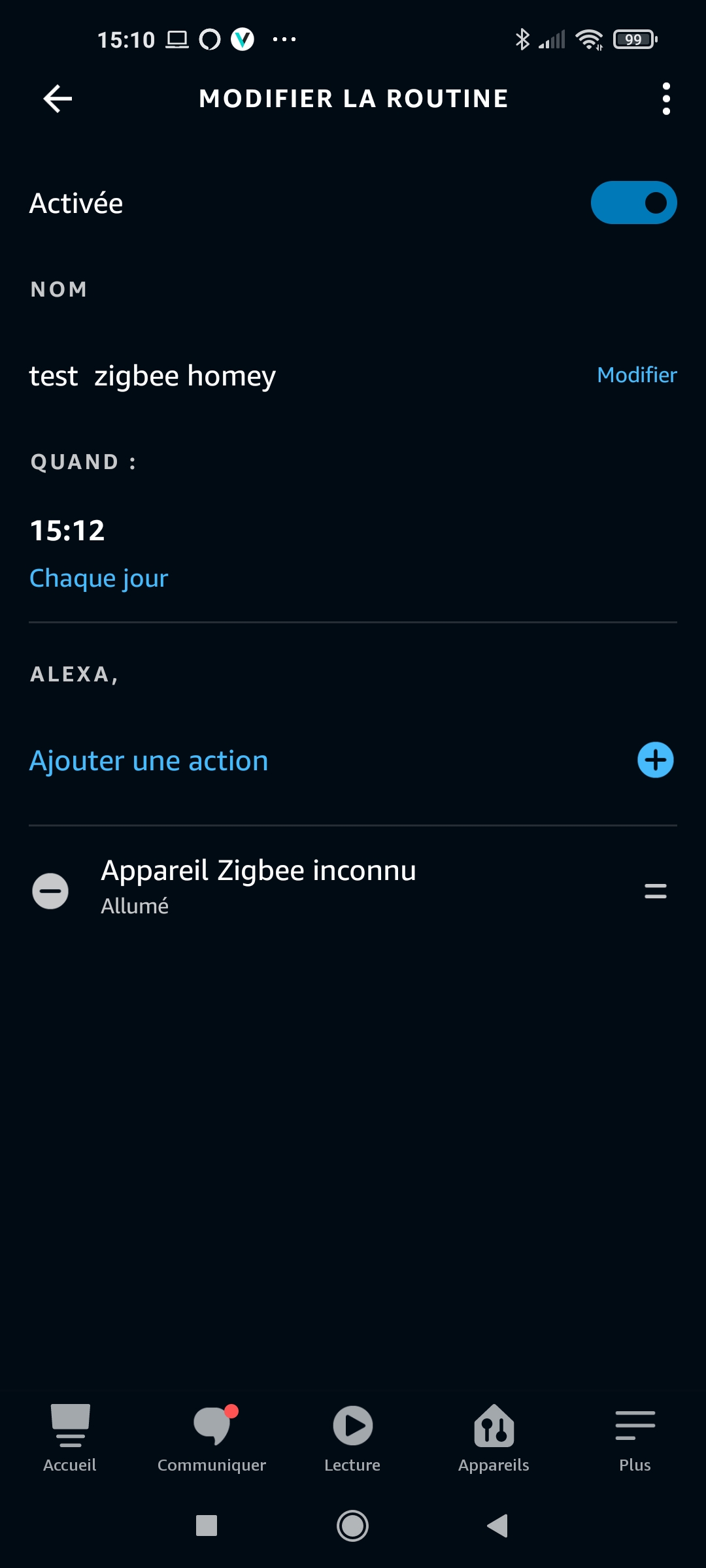Switch to the Accueil tab
706x1568 pixels.
70,1438
